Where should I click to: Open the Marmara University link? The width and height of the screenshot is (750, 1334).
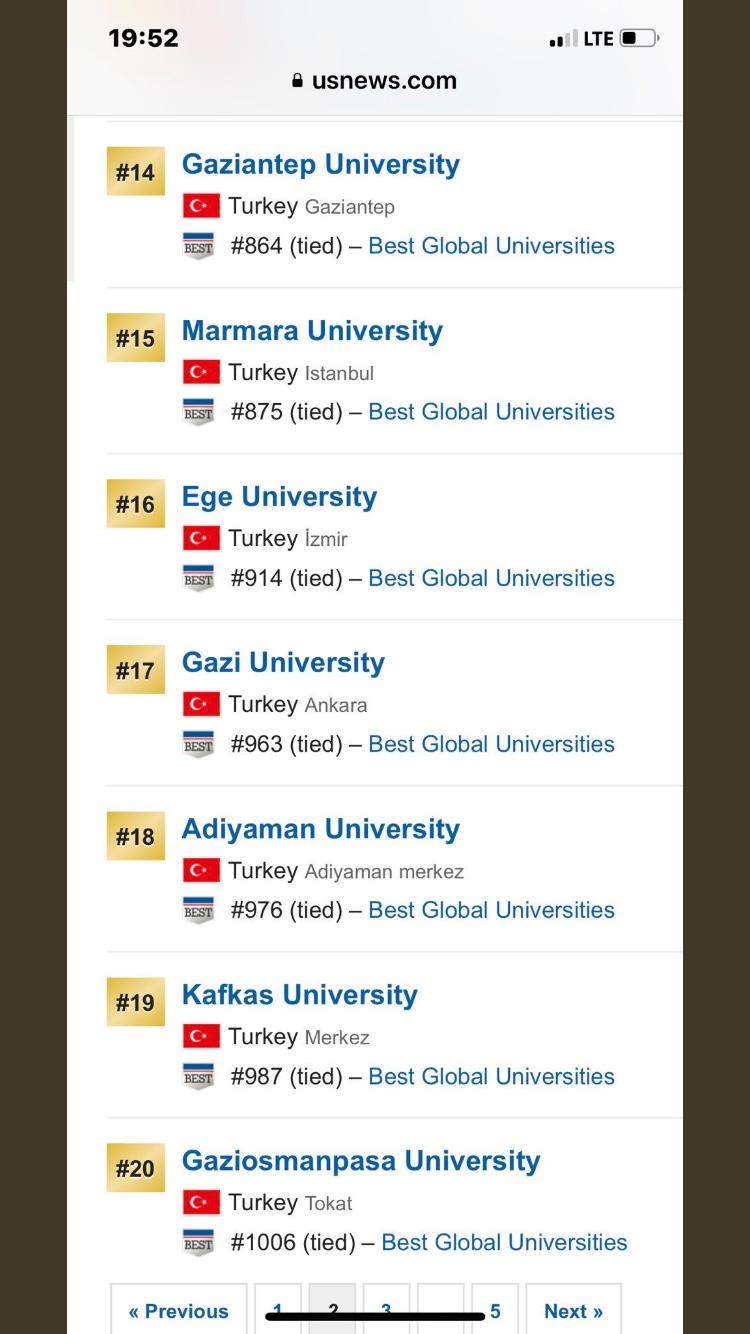(312, 331)
